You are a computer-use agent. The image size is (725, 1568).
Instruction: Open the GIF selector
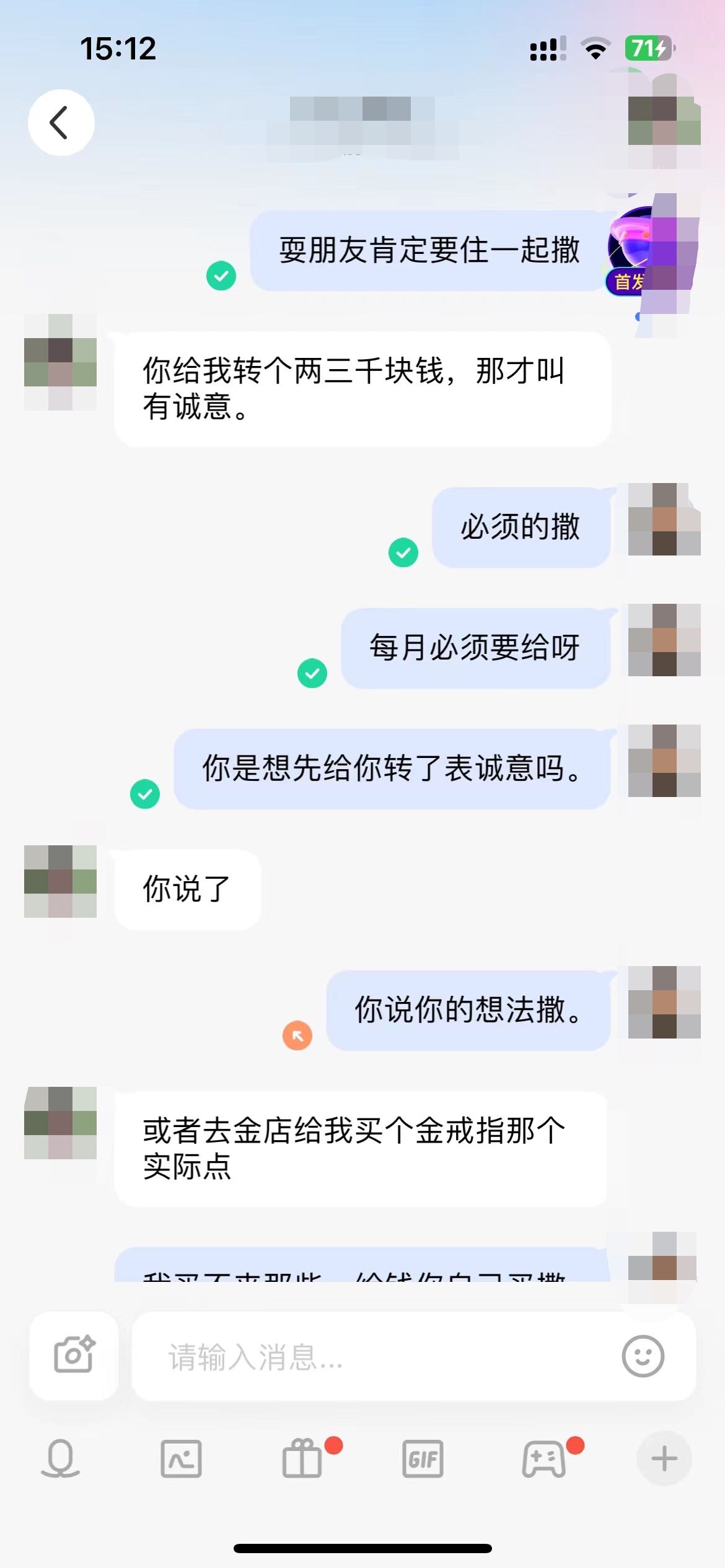(423, 1459)
